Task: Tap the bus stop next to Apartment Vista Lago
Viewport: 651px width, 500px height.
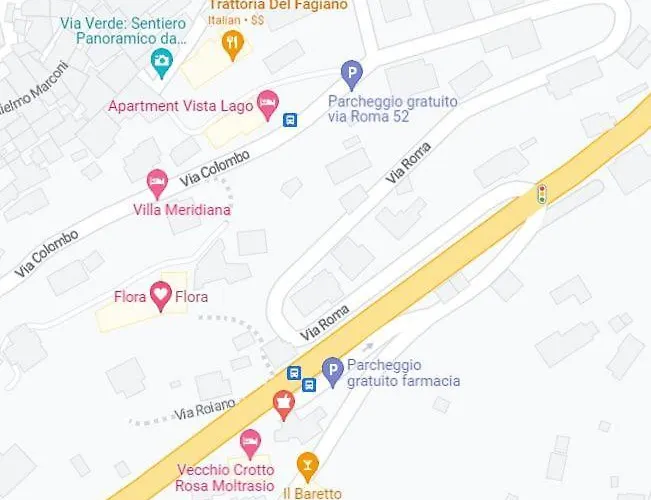Action: pos(290,120)
